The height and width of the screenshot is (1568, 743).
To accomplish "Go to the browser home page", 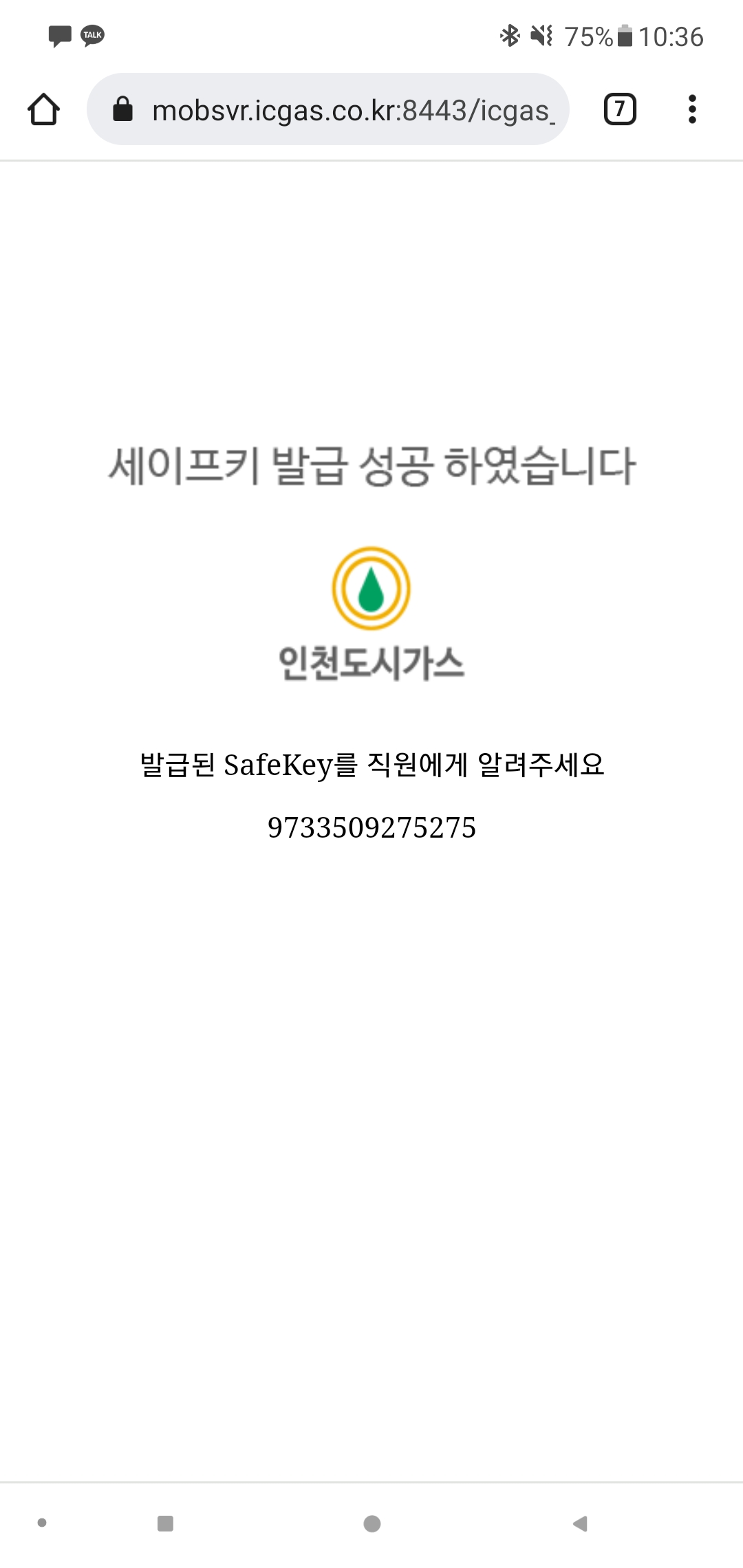I will pos(43,109).
